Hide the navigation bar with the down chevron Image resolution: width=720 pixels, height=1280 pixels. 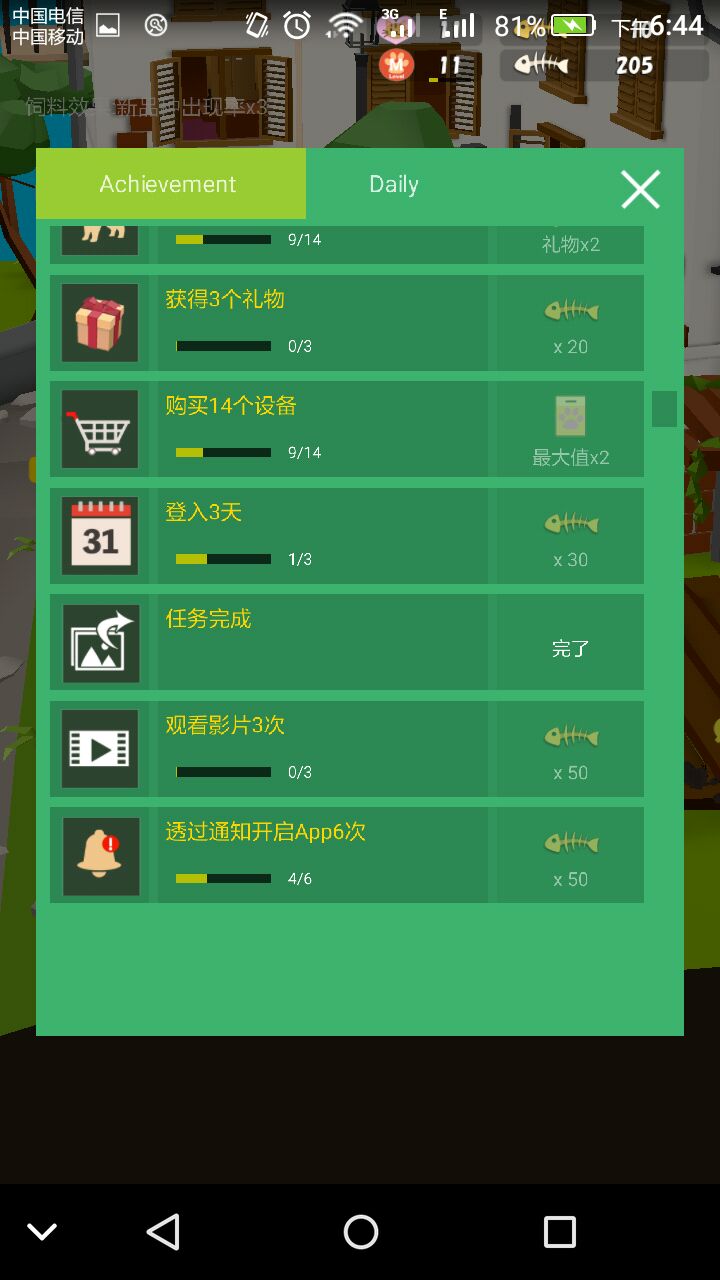pyautogui.click(x=42, y=1231)
